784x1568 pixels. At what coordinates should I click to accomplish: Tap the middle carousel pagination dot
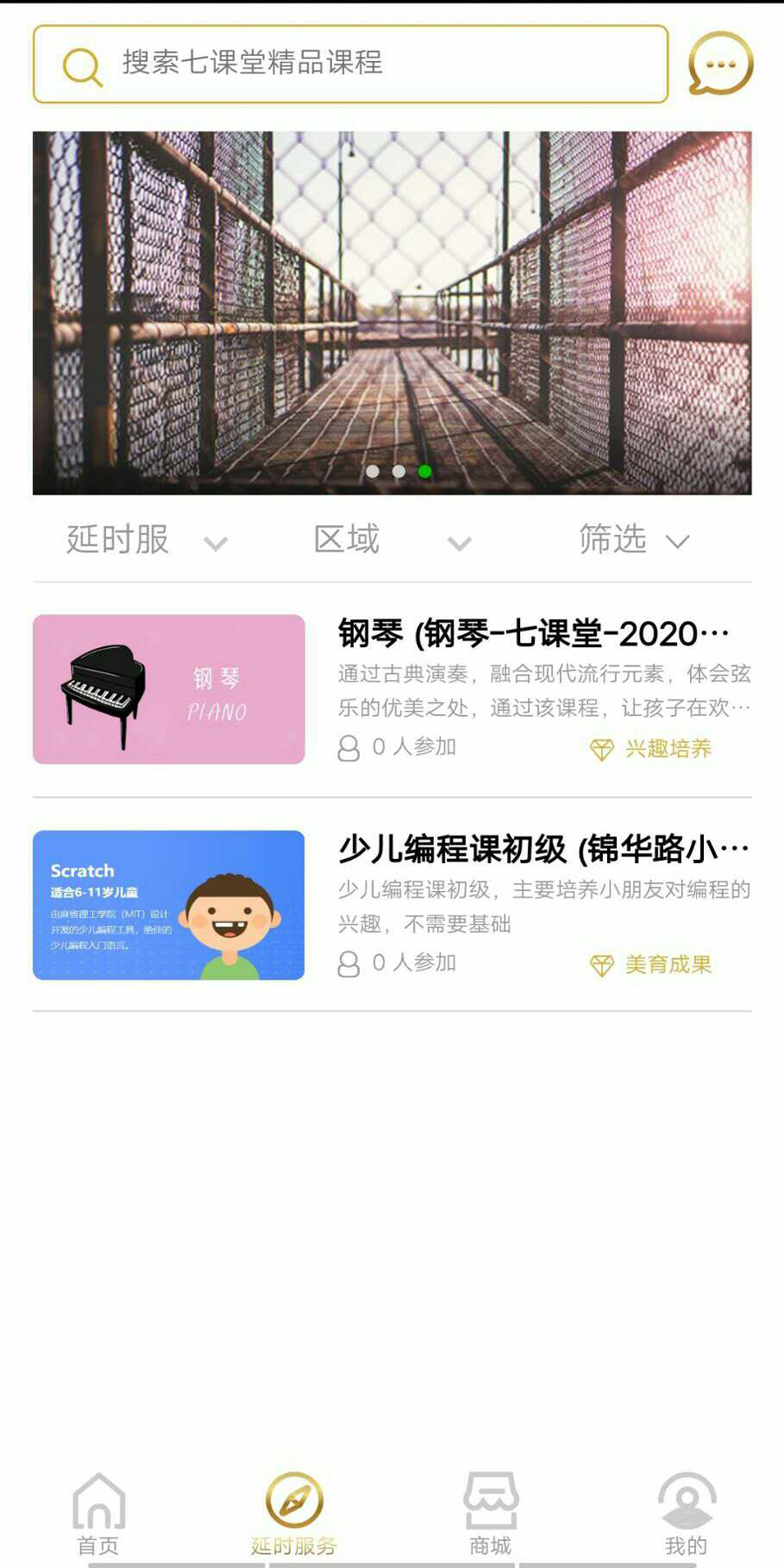pyautogui.click(x=400, y=470)
